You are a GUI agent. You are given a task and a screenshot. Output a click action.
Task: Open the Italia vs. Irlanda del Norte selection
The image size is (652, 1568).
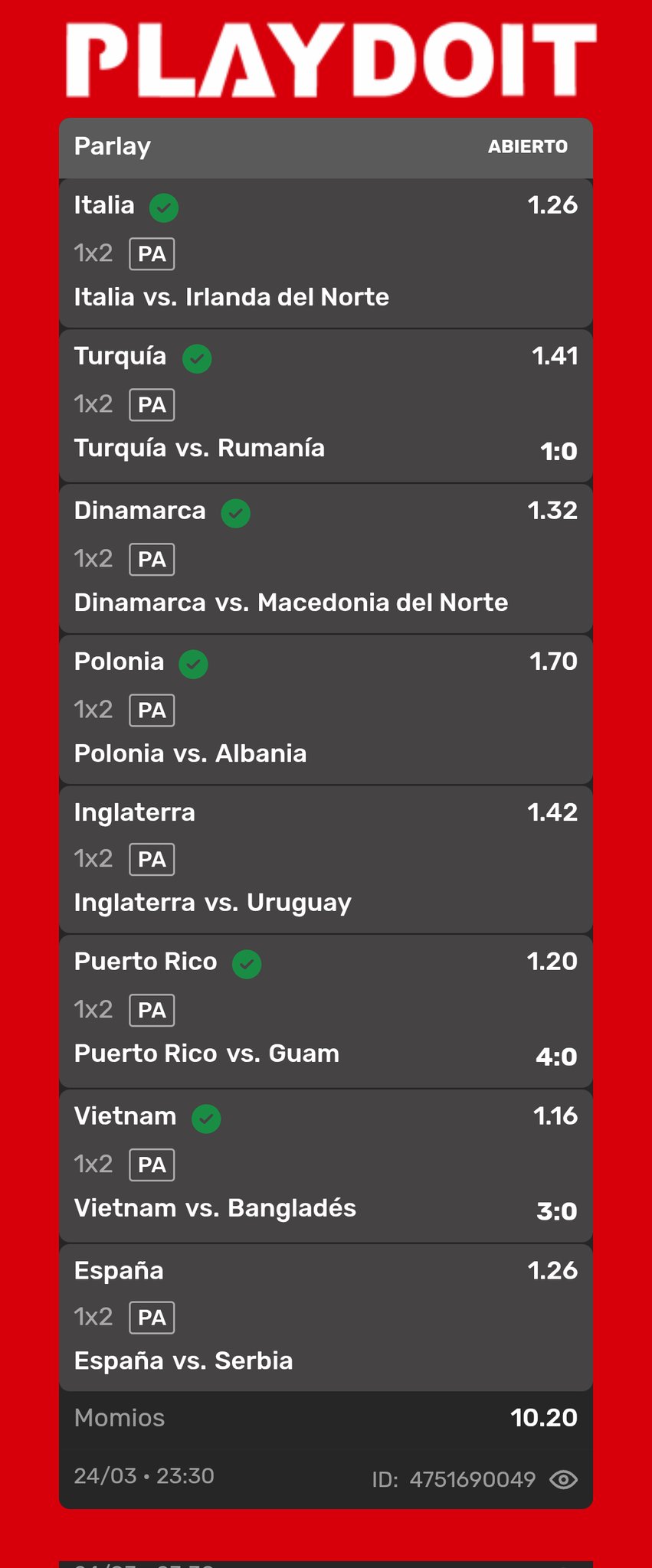click(x=231, y=297)
